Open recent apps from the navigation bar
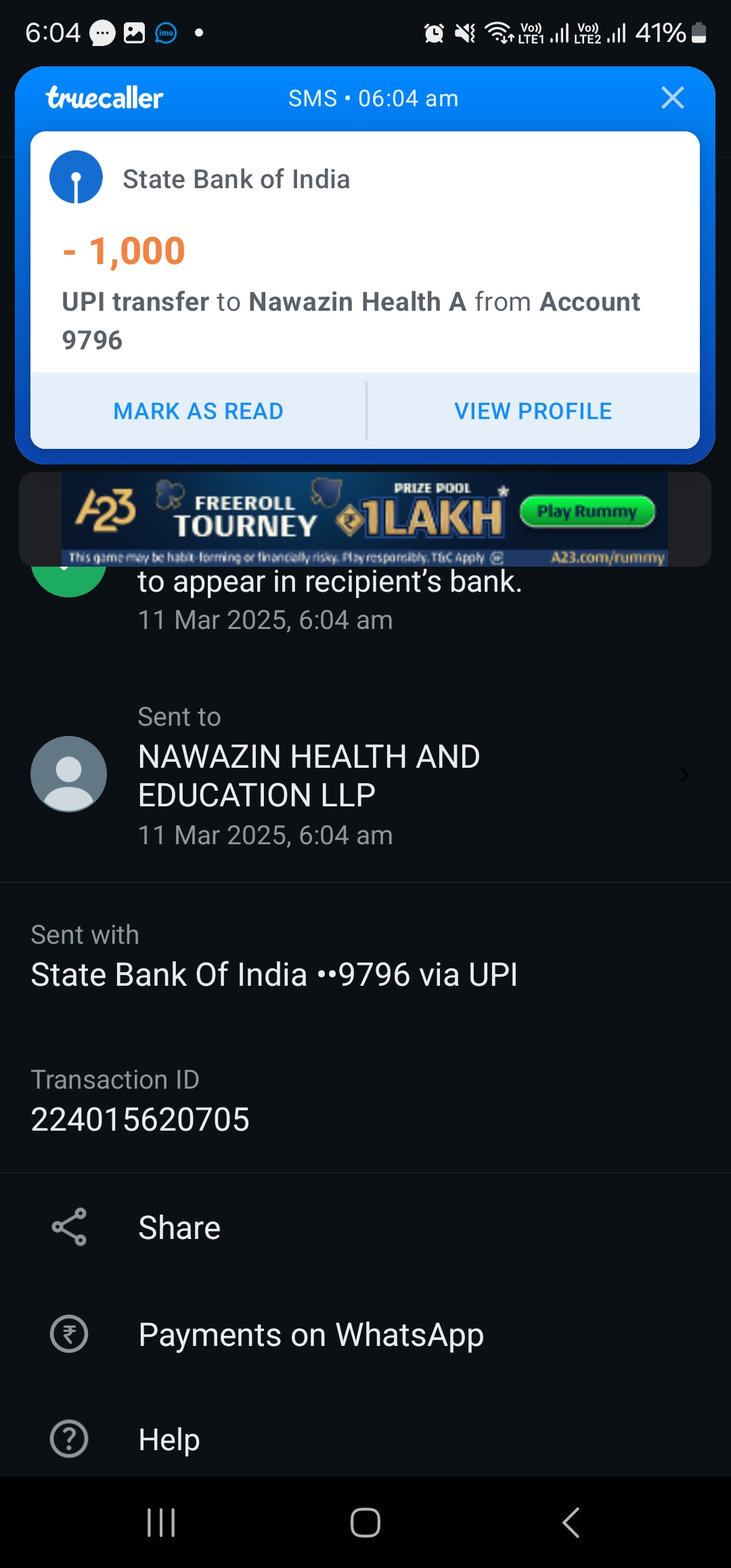The image size is (731, 1568). [x=161, y=1523]
